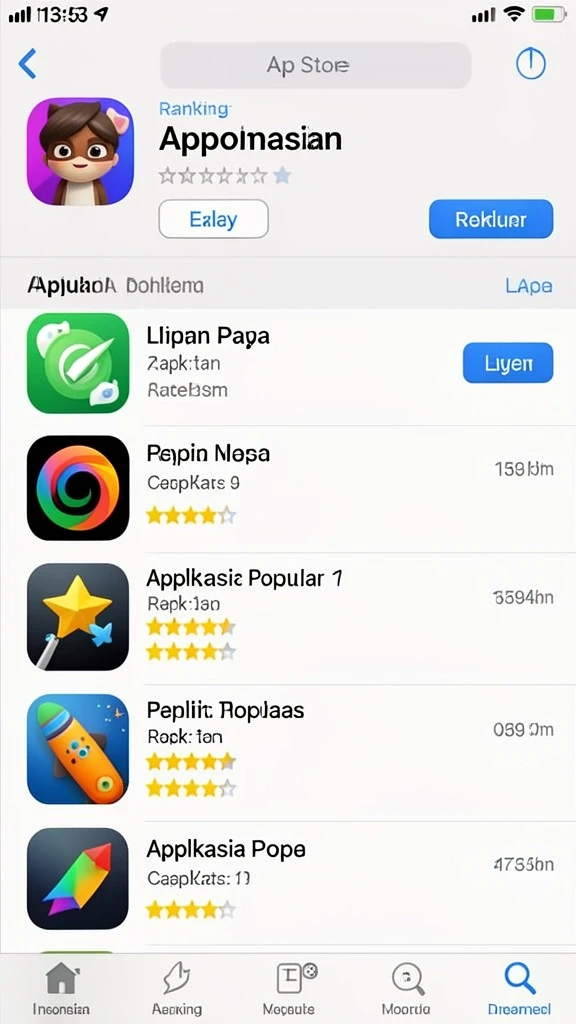Go back with the blue arrow

[27, 64]
